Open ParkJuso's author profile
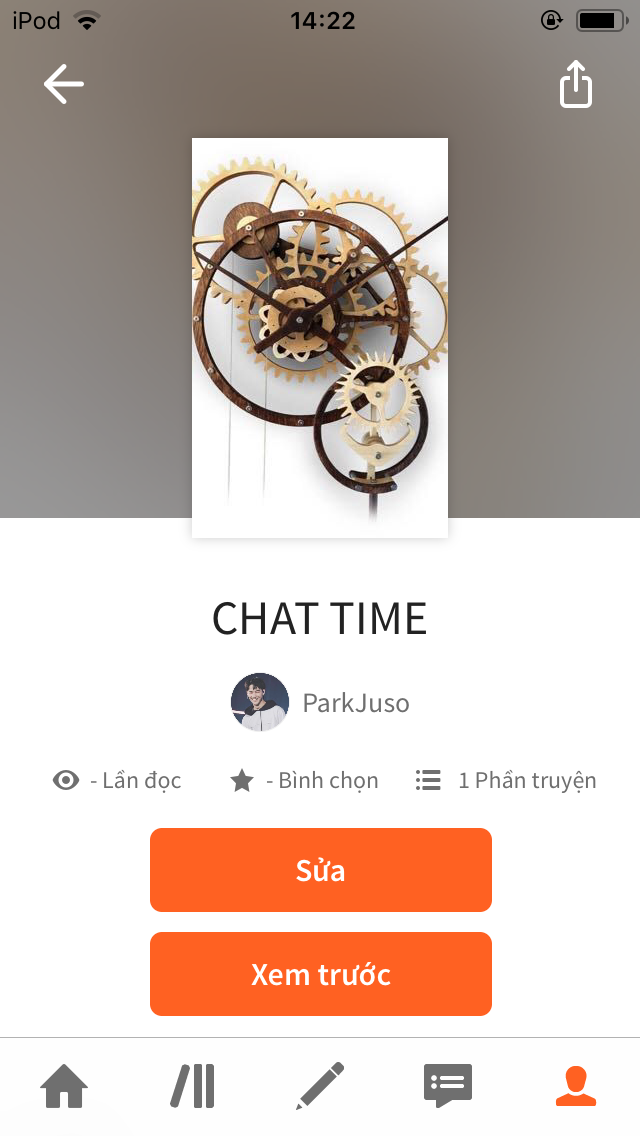The width and height of the screenshot is (640, 1136). [322, 702]
